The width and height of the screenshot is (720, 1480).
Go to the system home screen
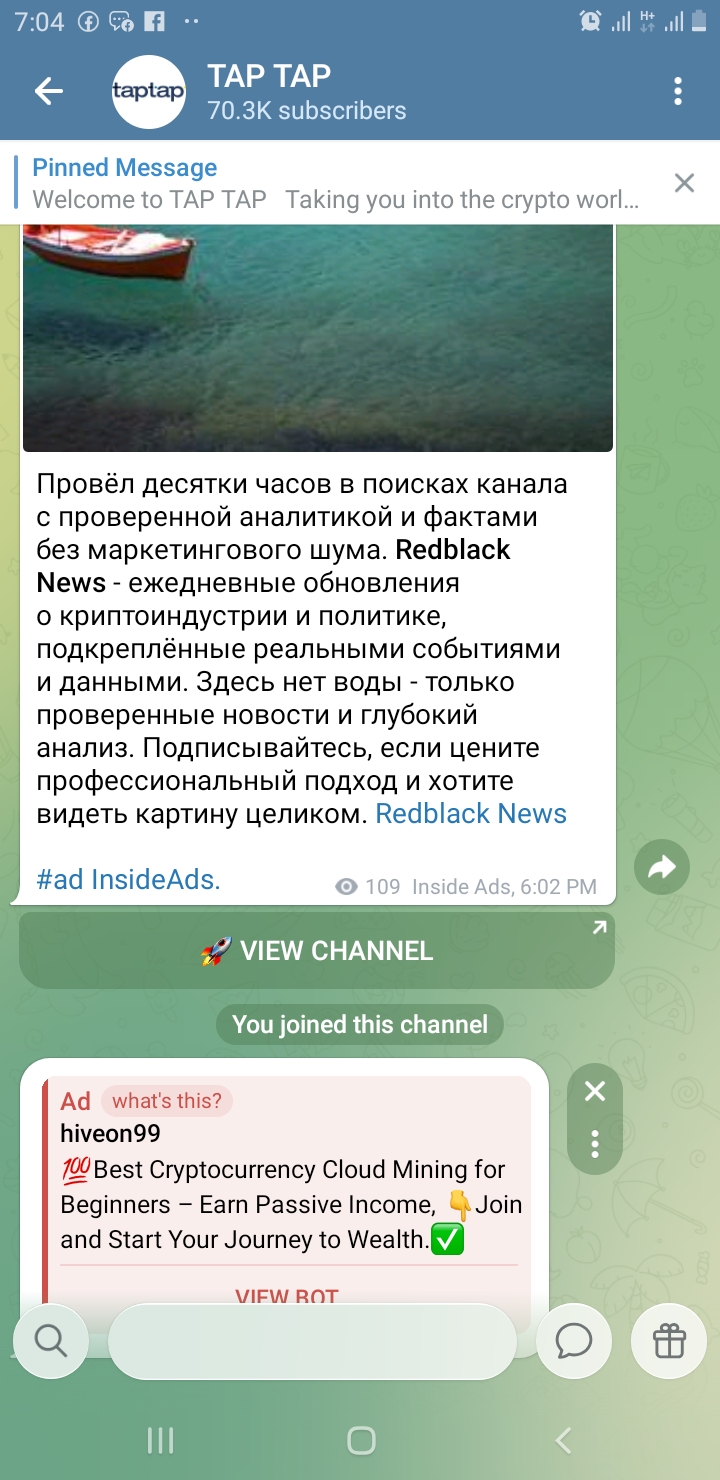click(360, 1440)
